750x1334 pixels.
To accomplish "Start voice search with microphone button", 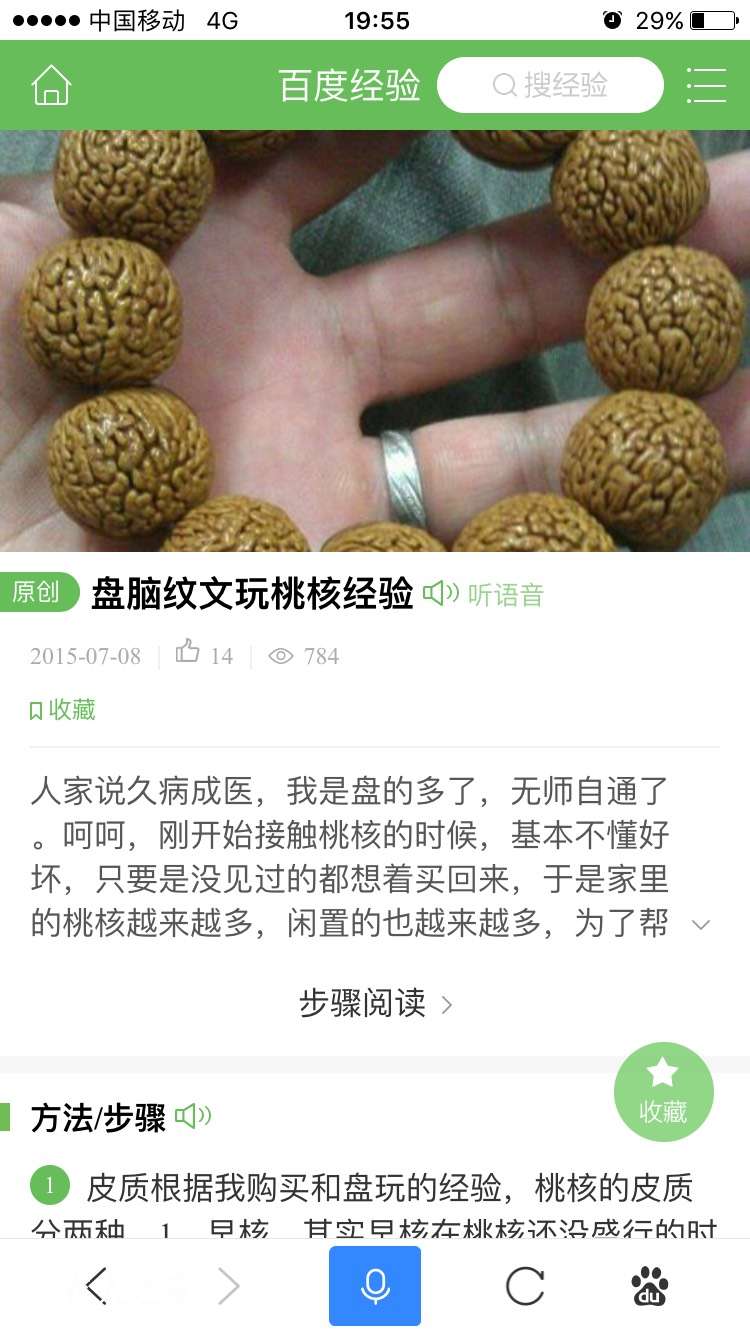I will pos(375,1285).
